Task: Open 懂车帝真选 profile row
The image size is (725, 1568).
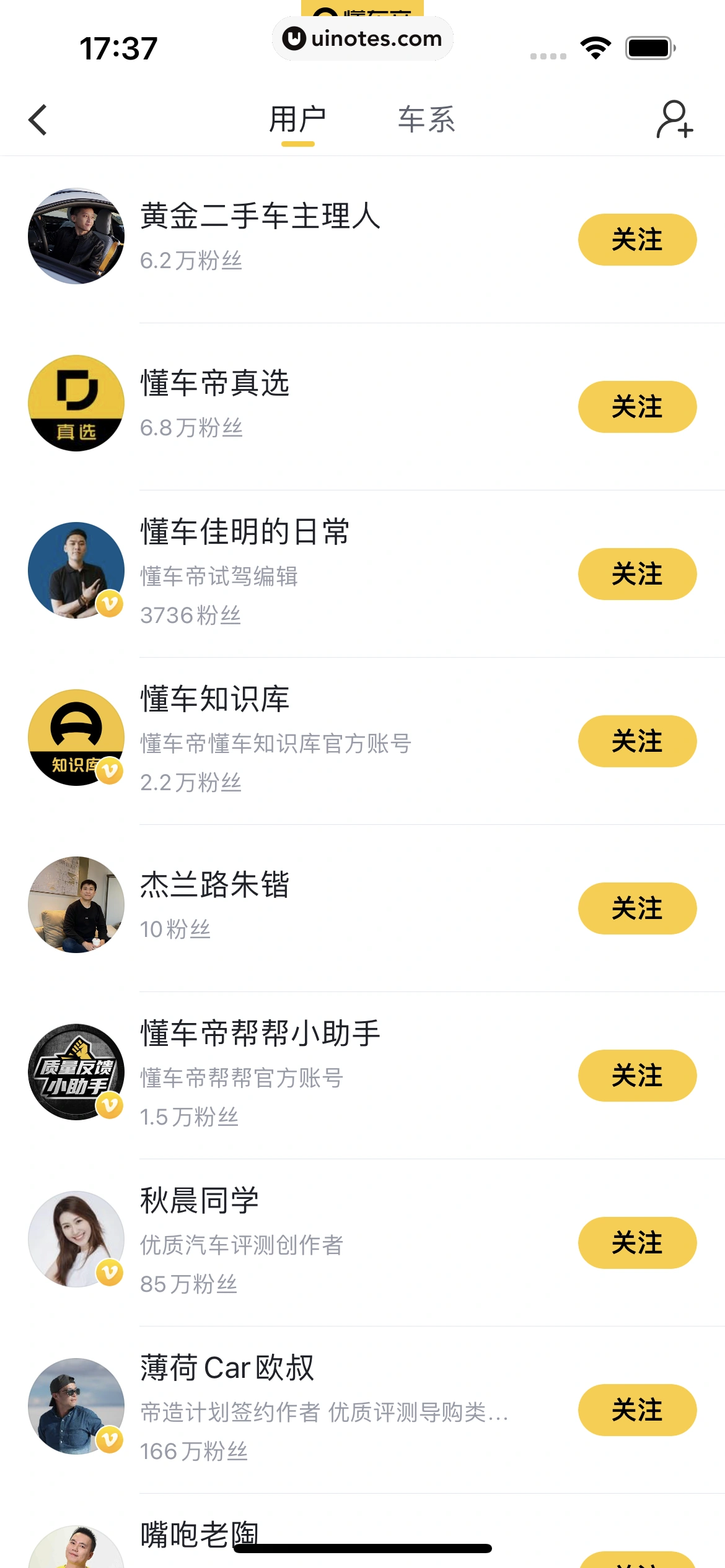Action: click(215, 384)
